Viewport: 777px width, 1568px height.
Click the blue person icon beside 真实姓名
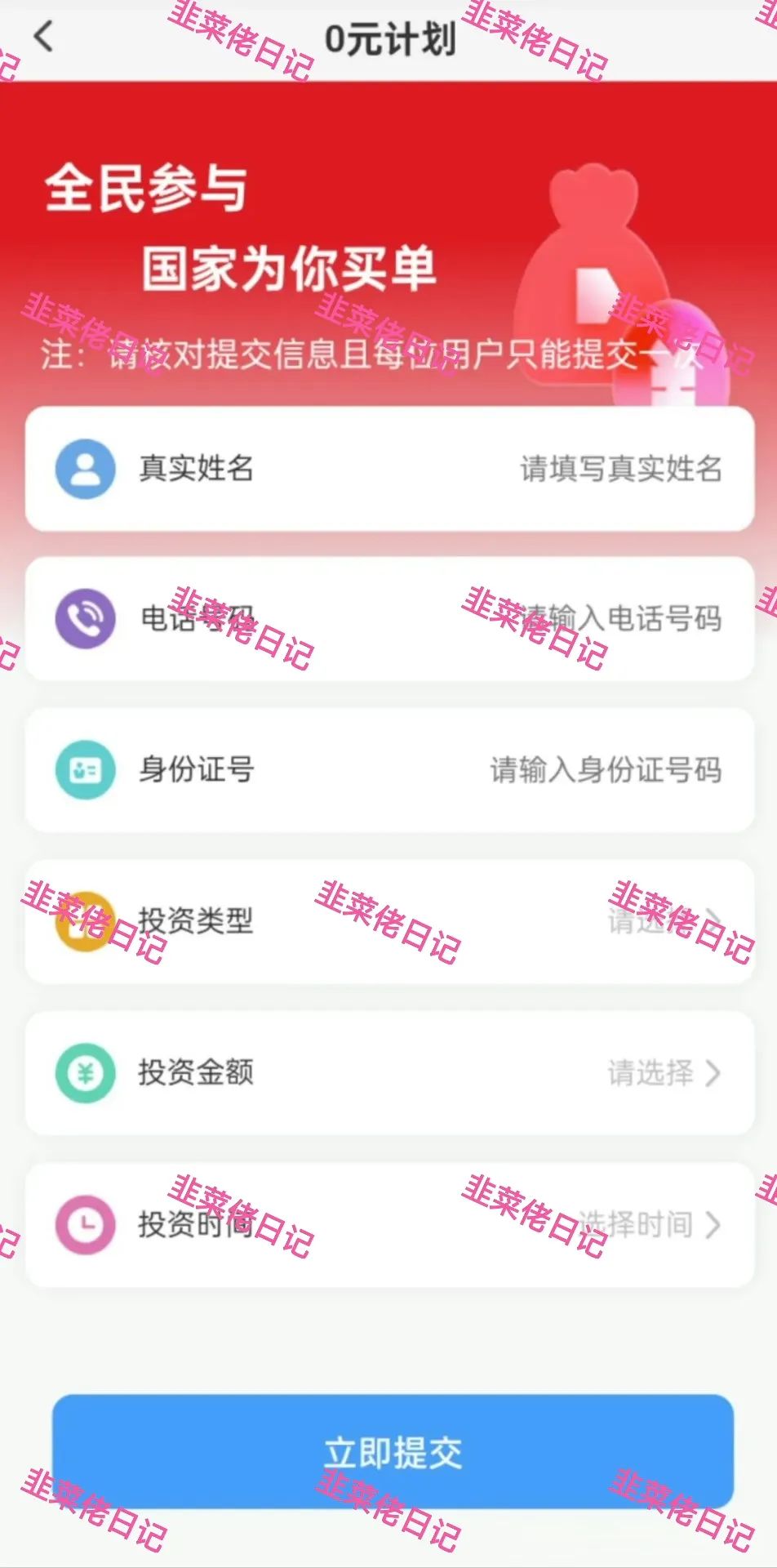coord(85,467)
